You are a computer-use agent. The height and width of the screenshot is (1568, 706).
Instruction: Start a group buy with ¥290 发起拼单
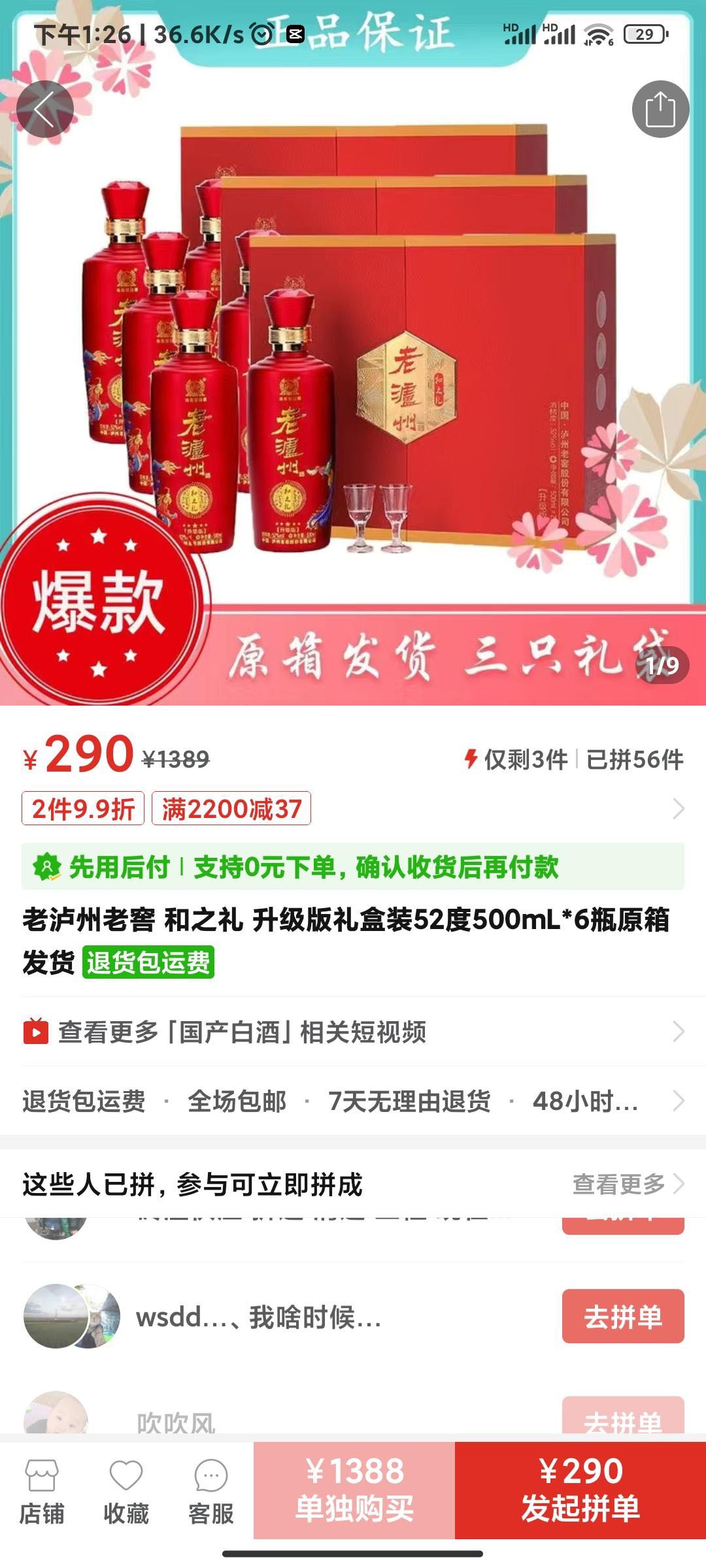[580, 1490]
